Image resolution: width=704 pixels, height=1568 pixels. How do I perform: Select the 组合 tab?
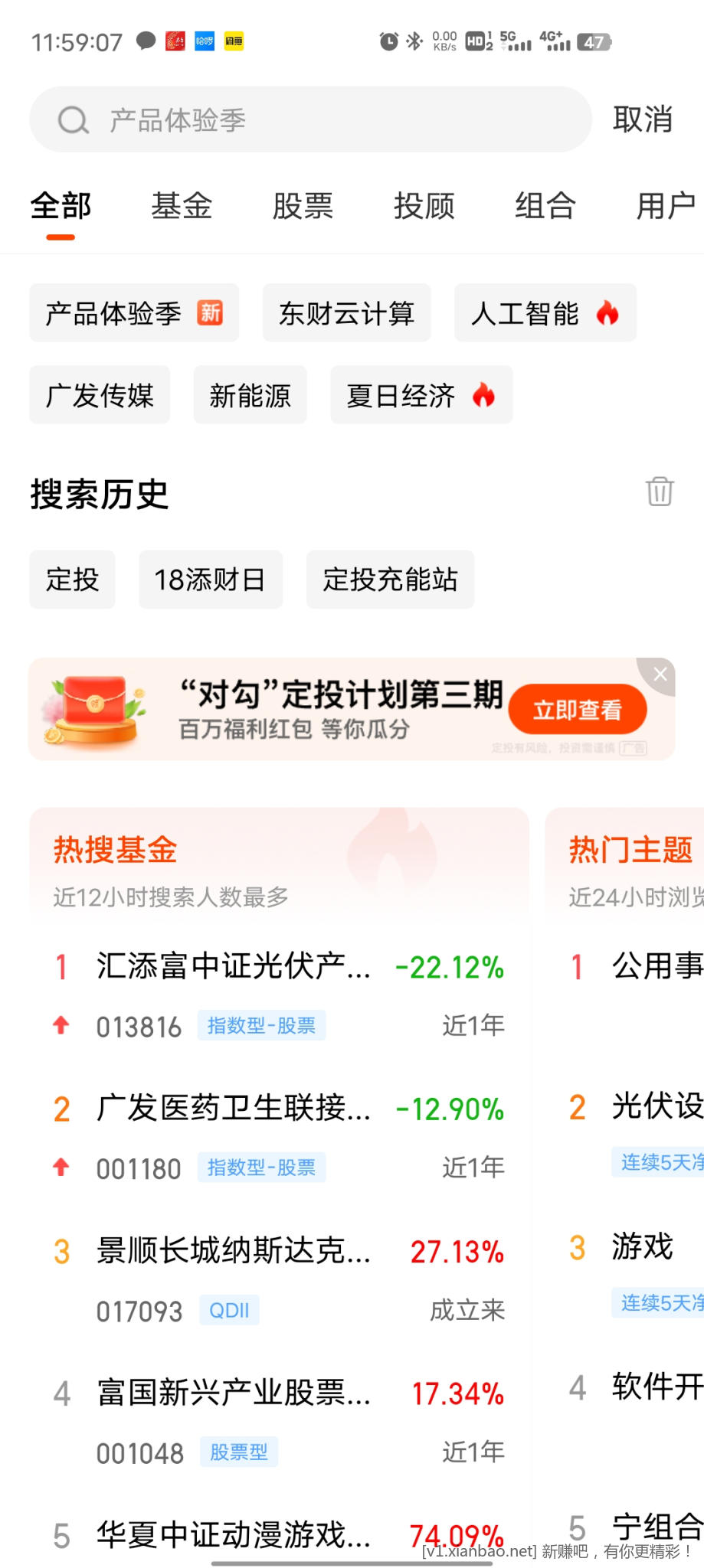tap(545, 206)
